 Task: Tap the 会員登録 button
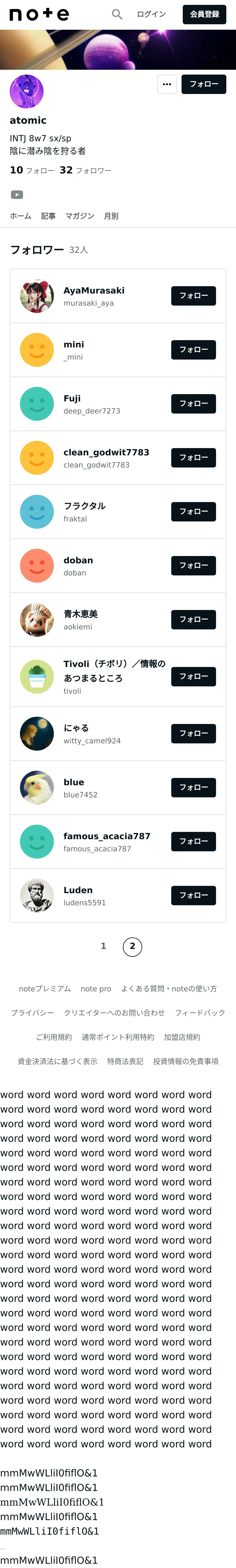point(204,14)
